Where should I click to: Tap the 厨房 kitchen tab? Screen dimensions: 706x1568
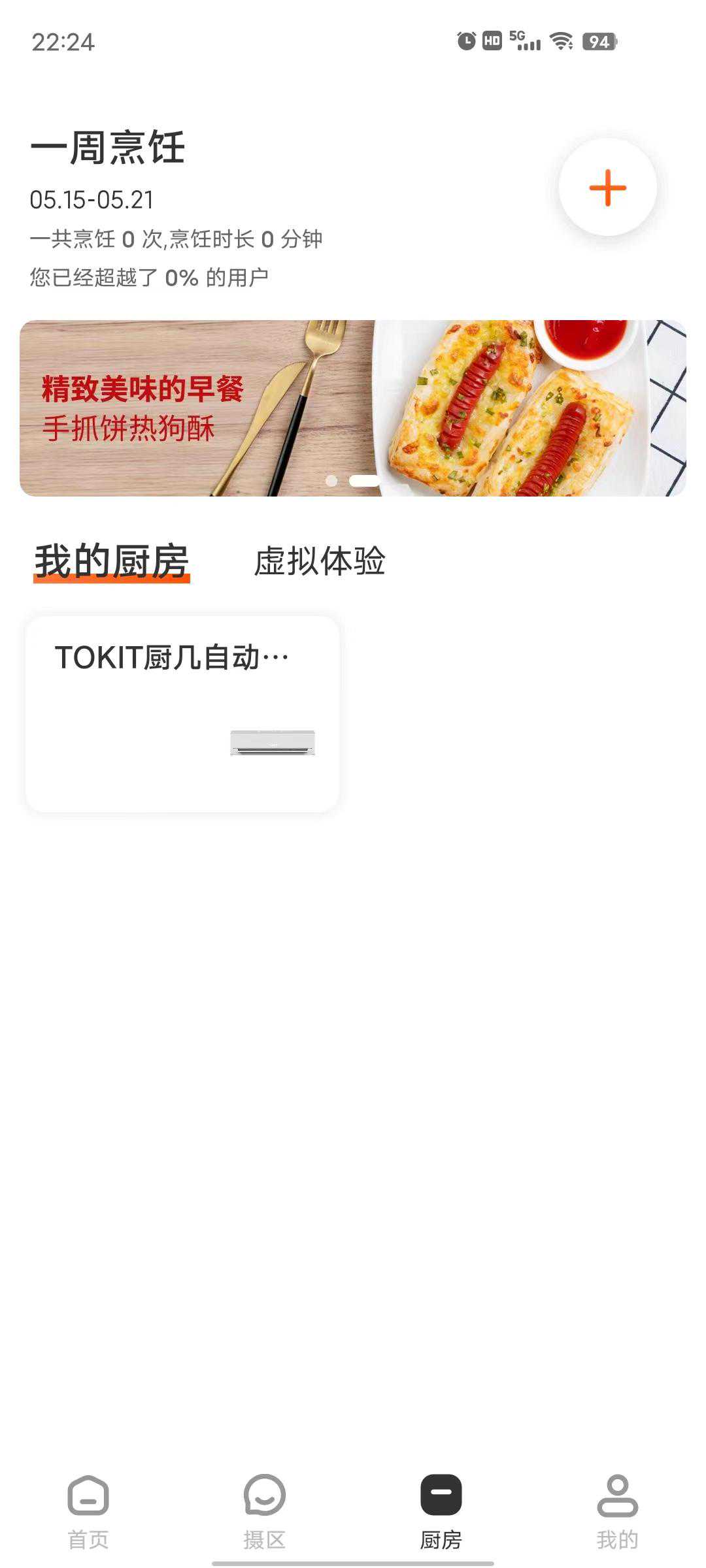(x=441, y=1511)
